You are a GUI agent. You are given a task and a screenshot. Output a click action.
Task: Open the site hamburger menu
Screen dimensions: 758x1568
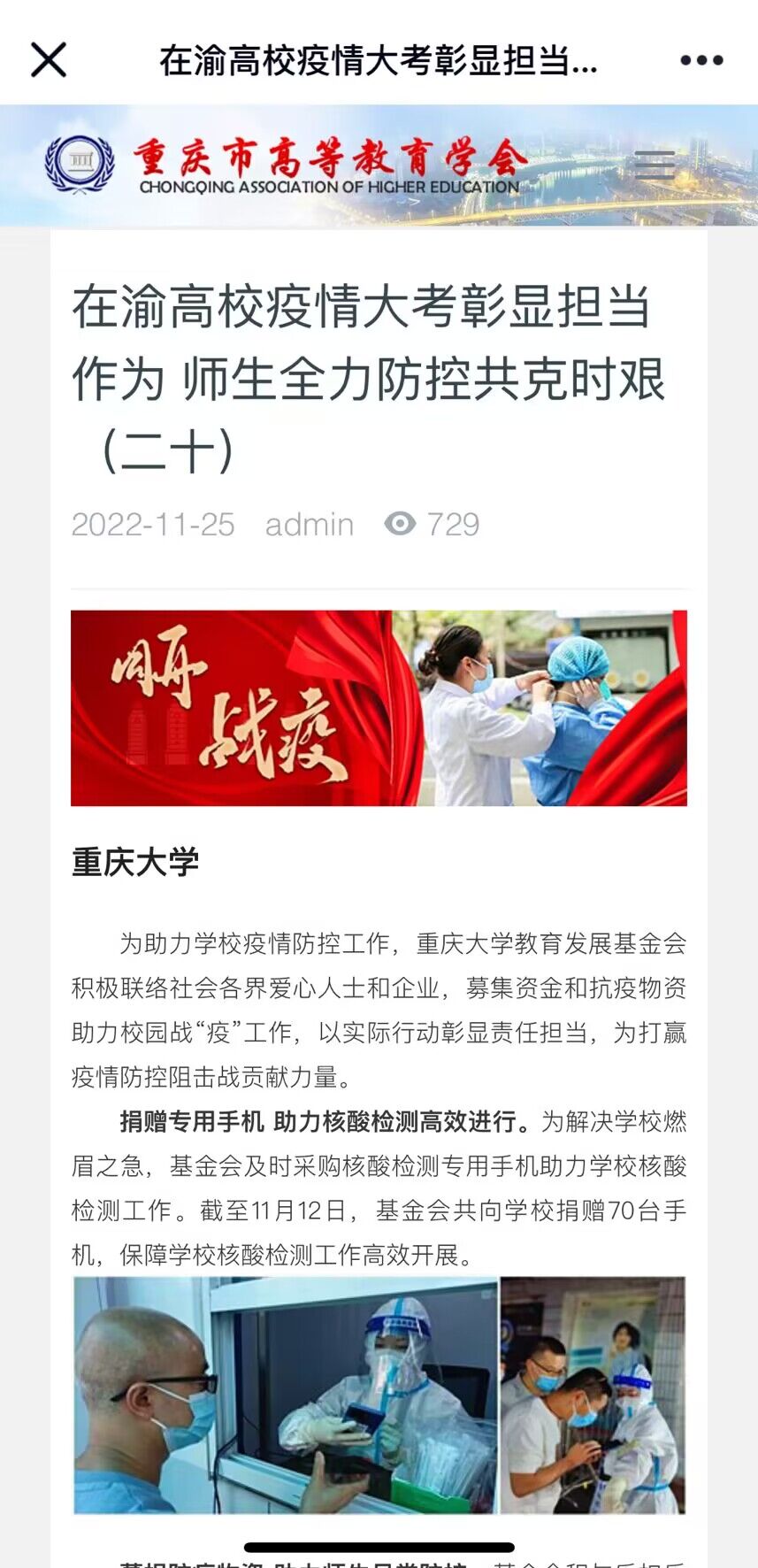point(655,165)
